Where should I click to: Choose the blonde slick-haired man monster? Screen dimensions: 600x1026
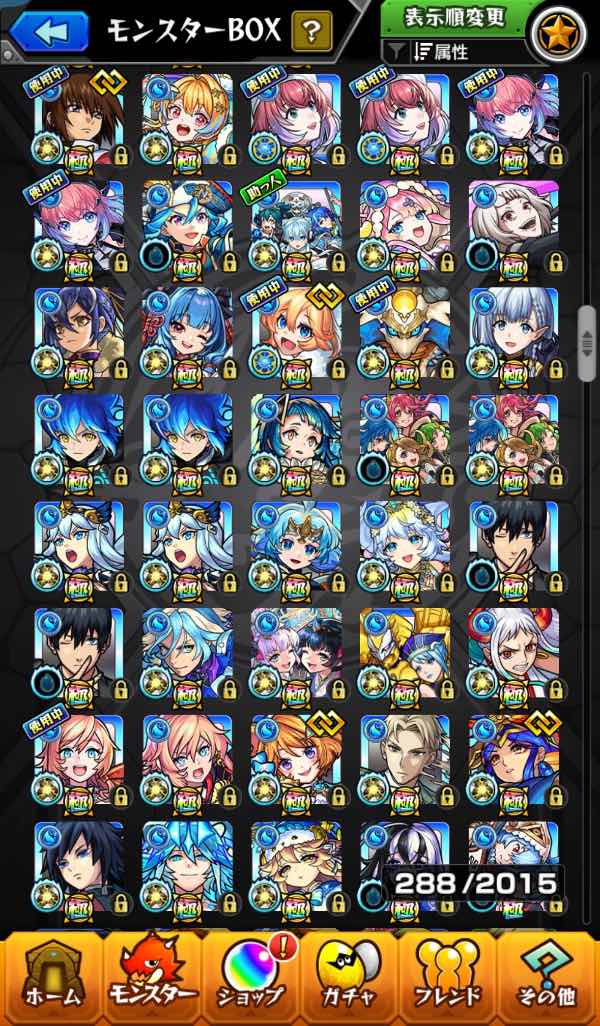click(403, 760)
